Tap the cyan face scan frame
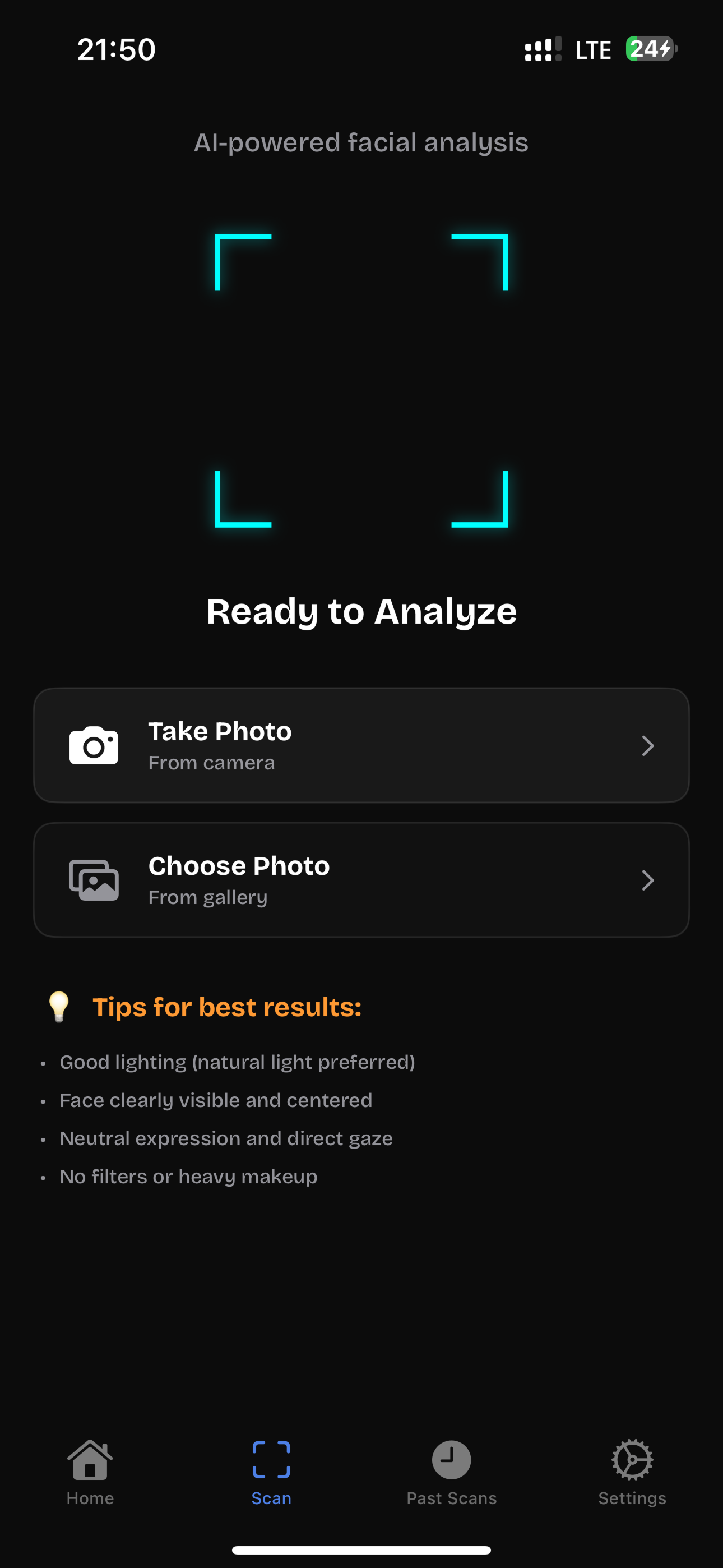The height and width of the screenshot is (1568, 723). click(361, 377)
